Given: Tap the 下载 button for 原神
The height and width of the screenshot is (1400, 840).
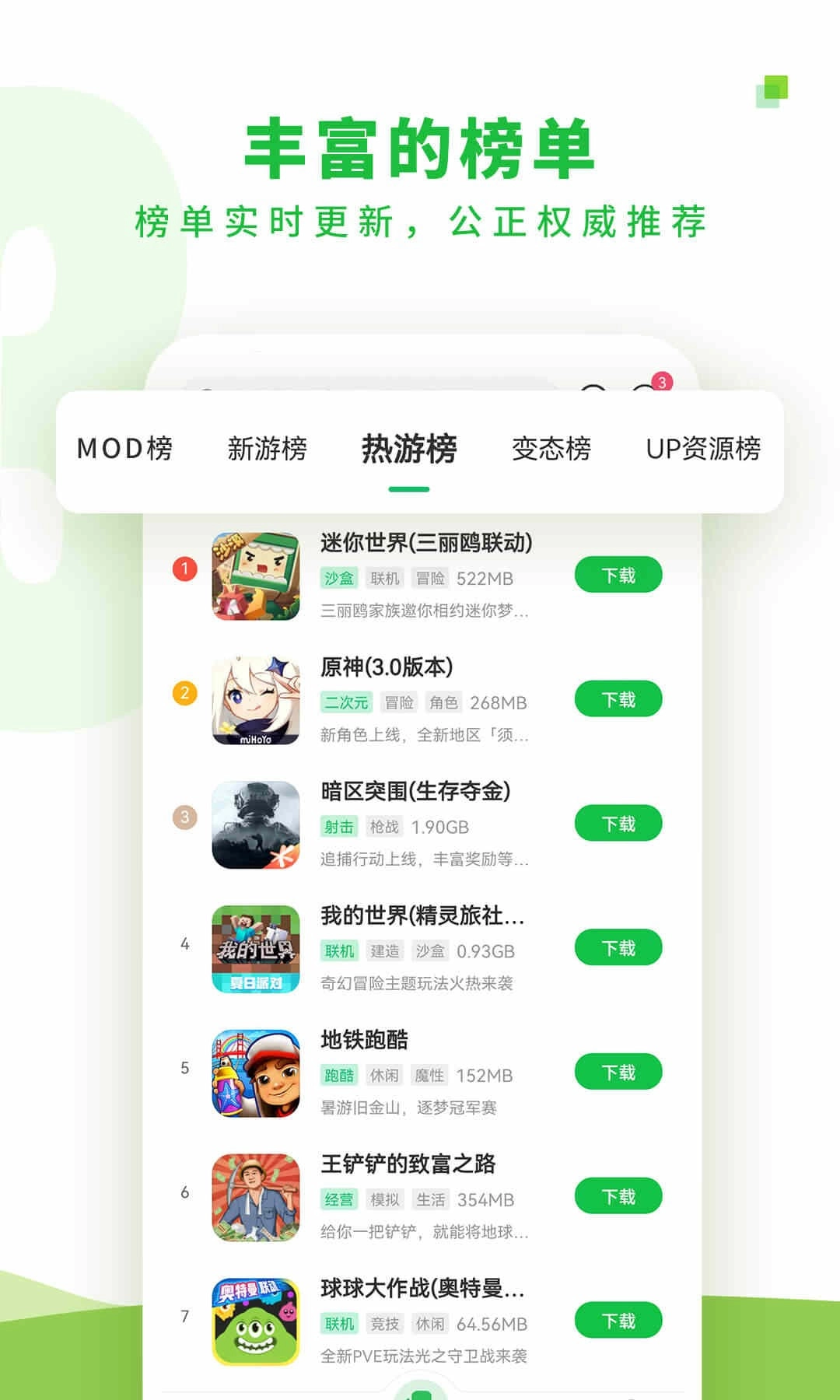Looking at the screenshot, I should point(618,699).
